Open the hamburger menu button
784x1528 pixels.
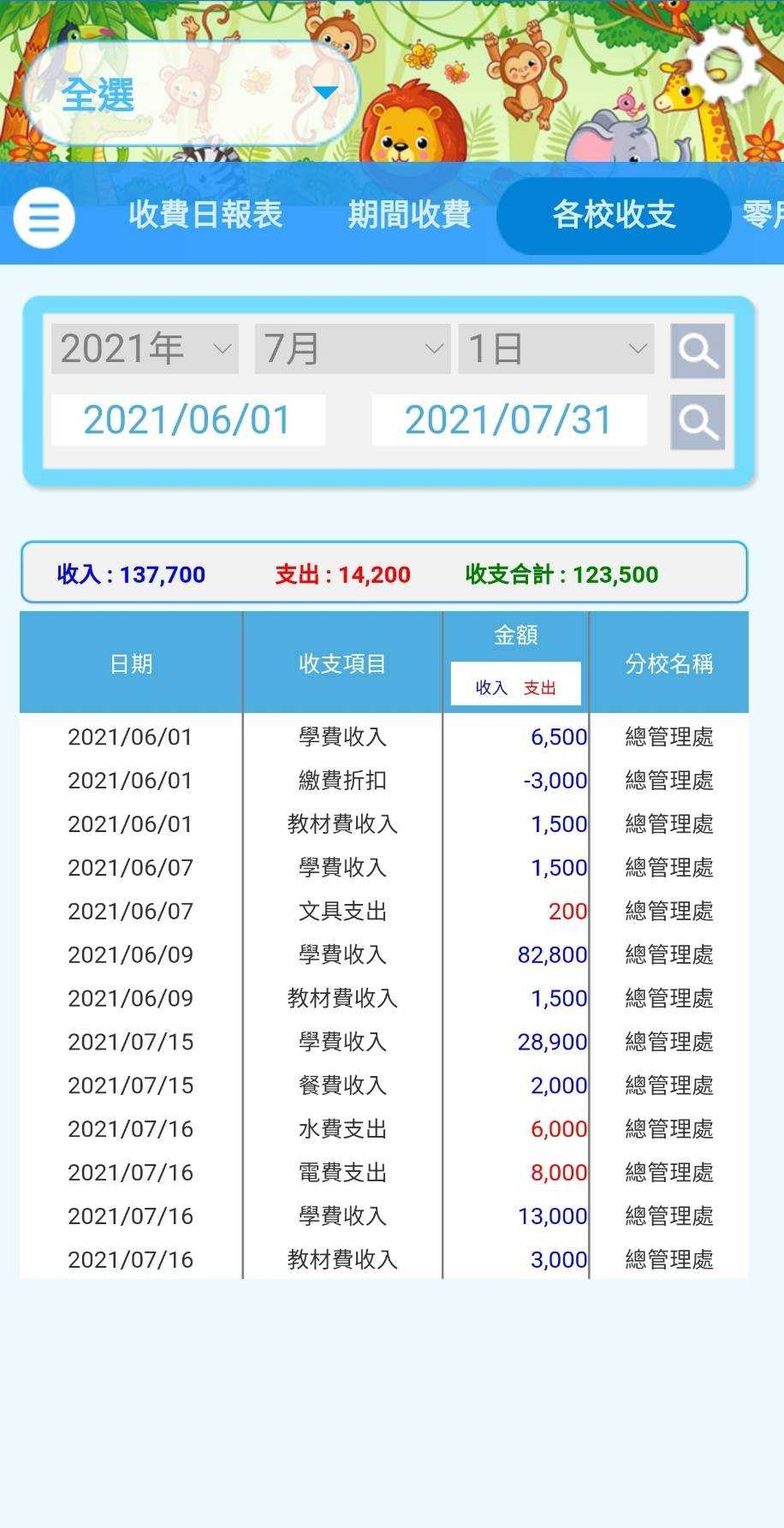click(x=44, y=217)
